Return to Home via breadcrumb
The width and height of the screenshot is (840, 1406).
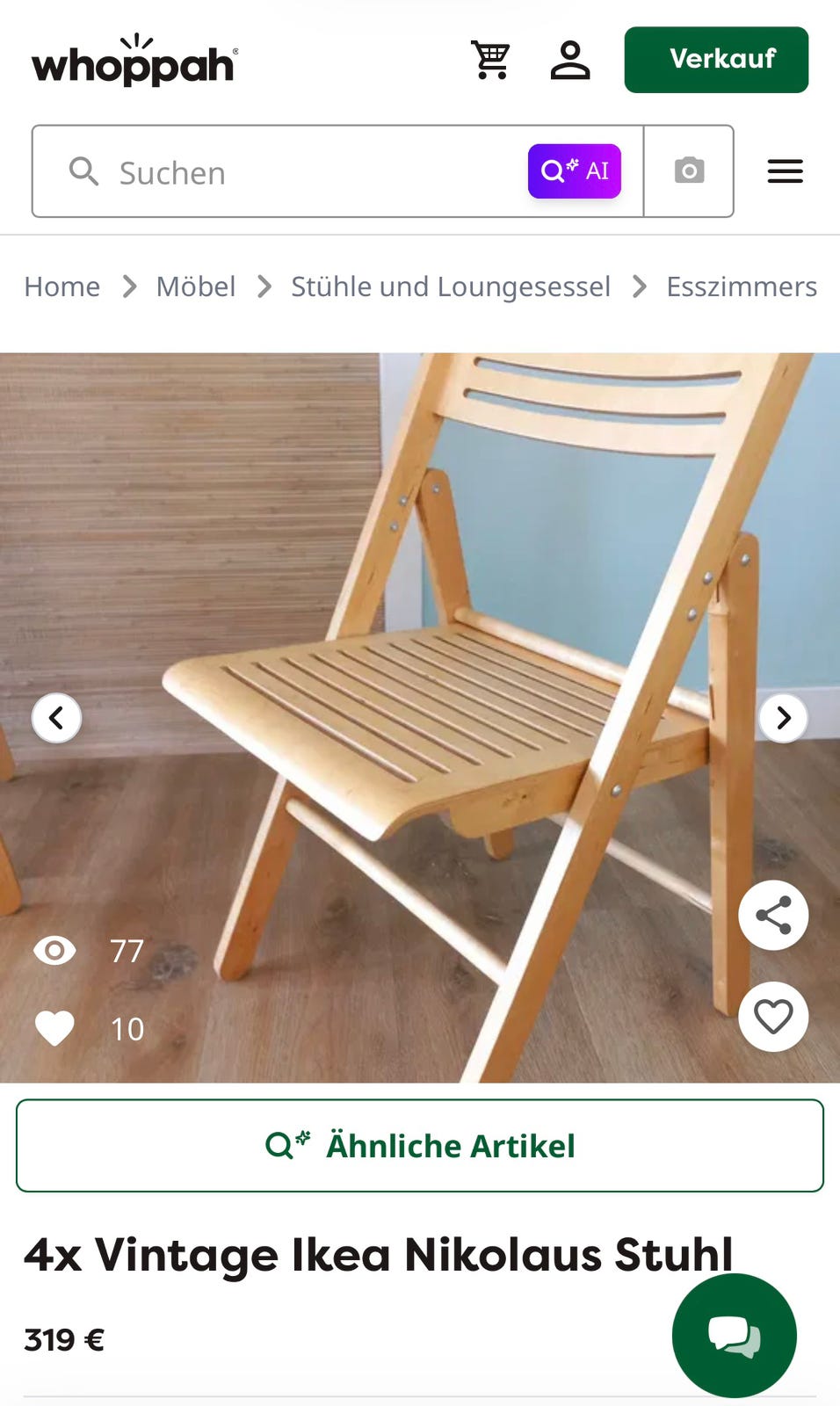click(62, 286)
